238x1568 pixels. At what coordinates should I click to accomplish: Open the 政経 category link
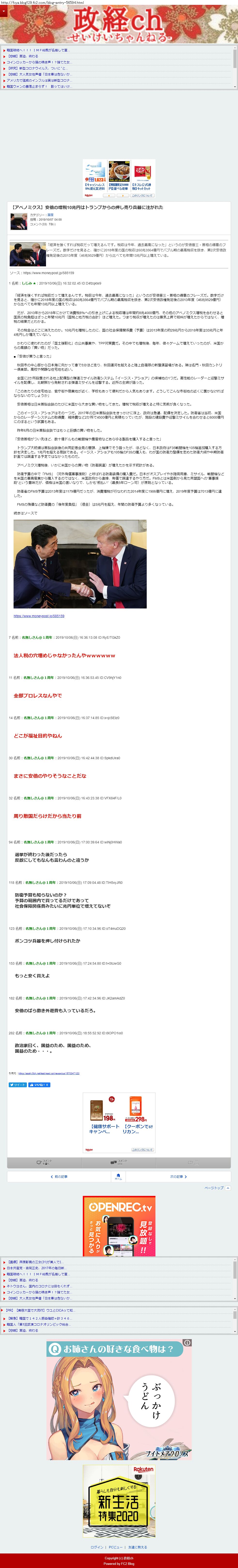[51, 215]
